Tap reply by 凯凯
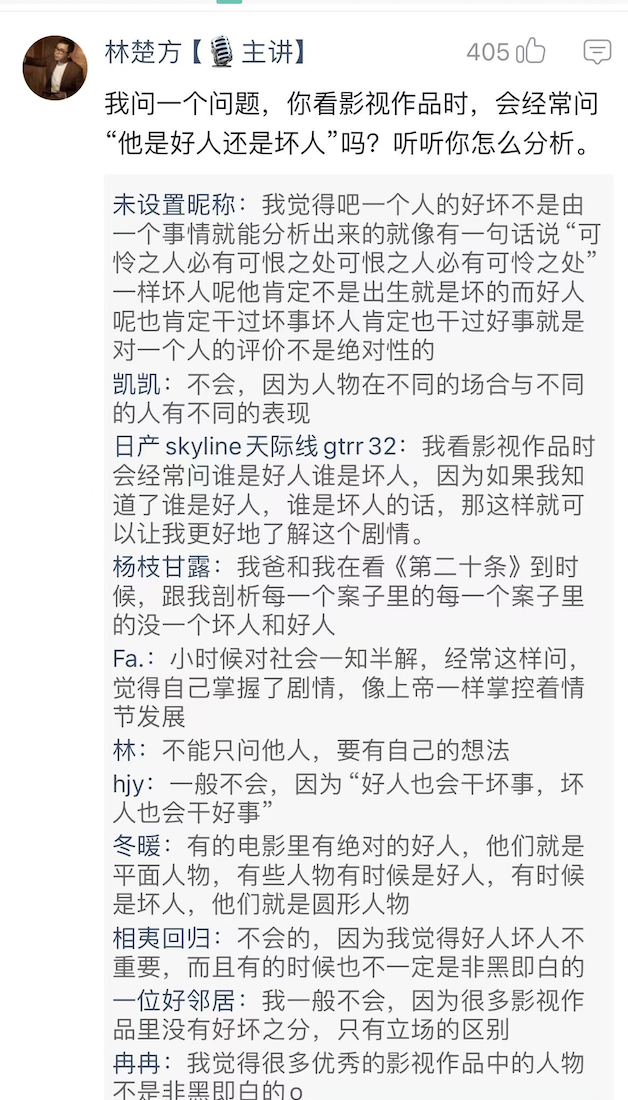Screen dimensions: 628x1100 tap(349, 398)
